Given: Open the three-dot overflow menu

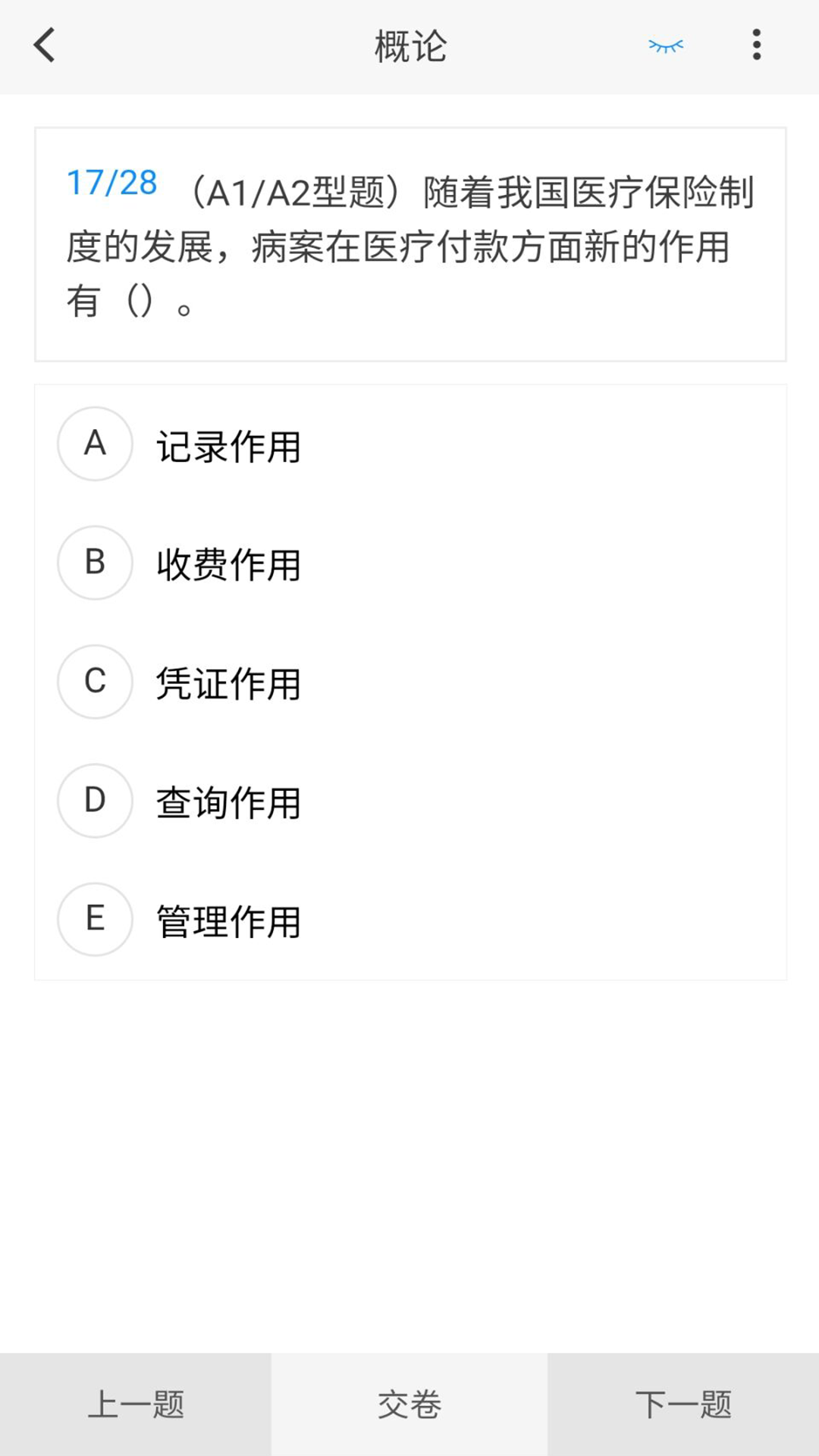Looking at the screenshot, I should [x=756, y=45].
